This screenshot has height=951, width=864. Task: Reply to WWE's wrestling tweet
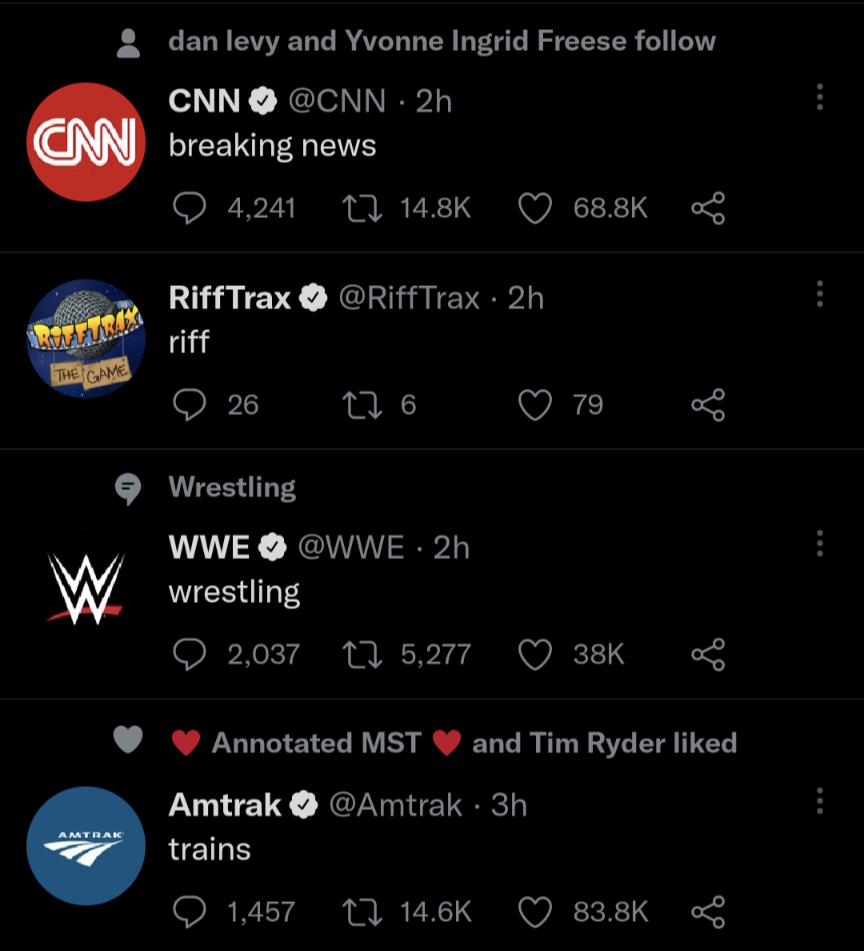point(189,654)
